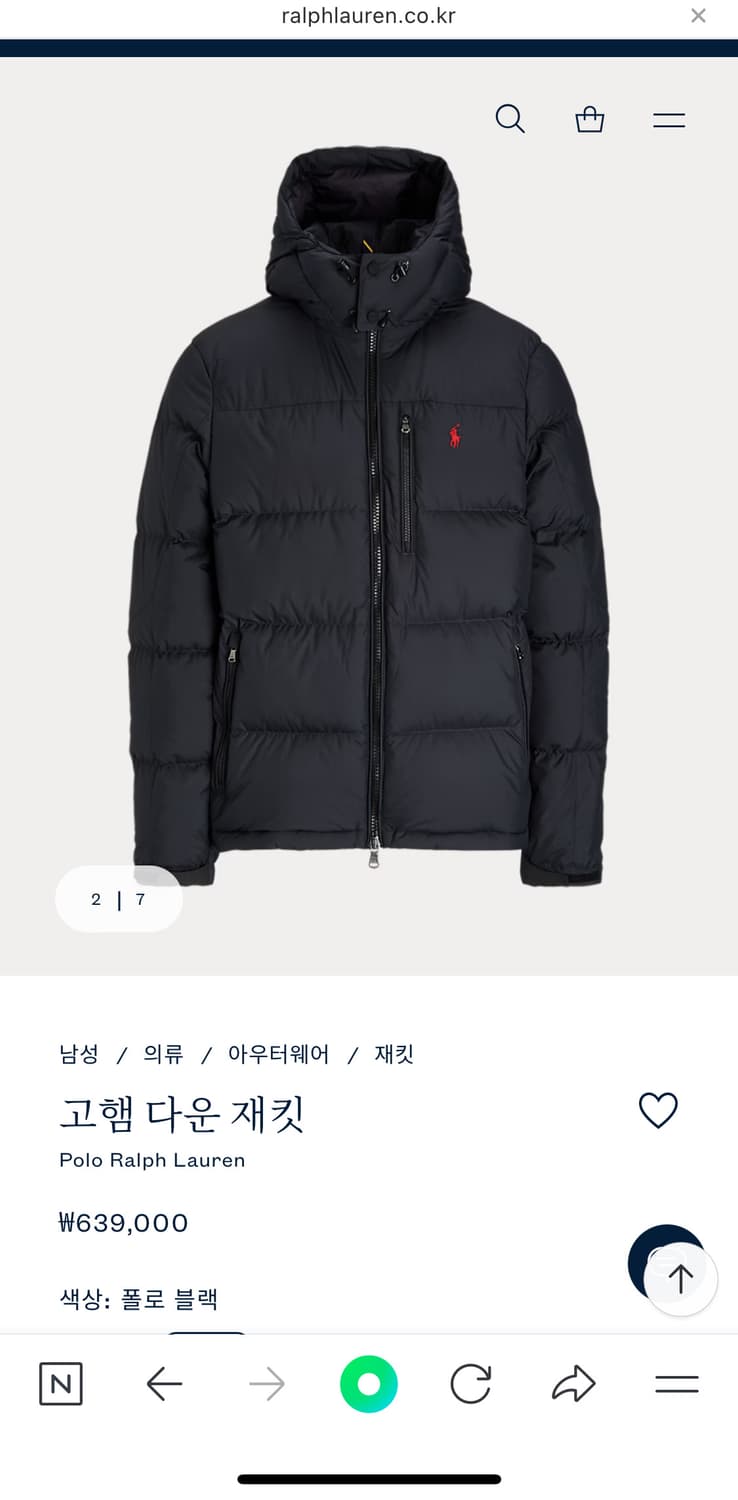Open the search icon

(x=510, y=119)
